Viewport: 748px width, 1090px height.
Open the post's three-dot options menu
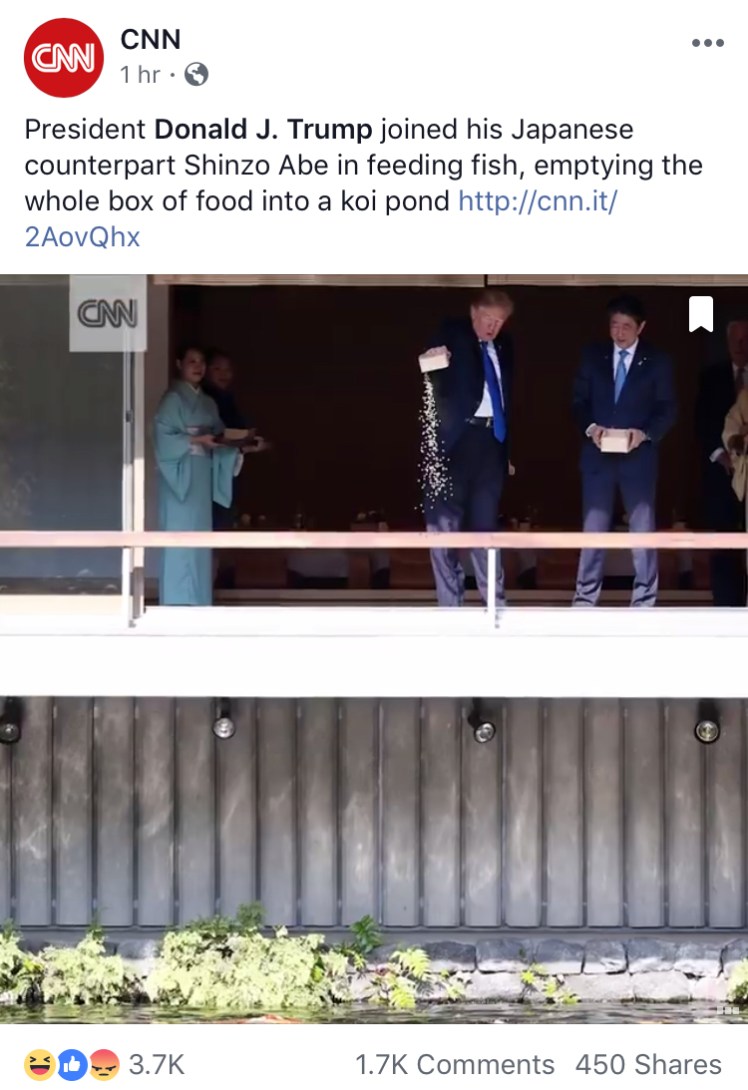pos(707,43)
